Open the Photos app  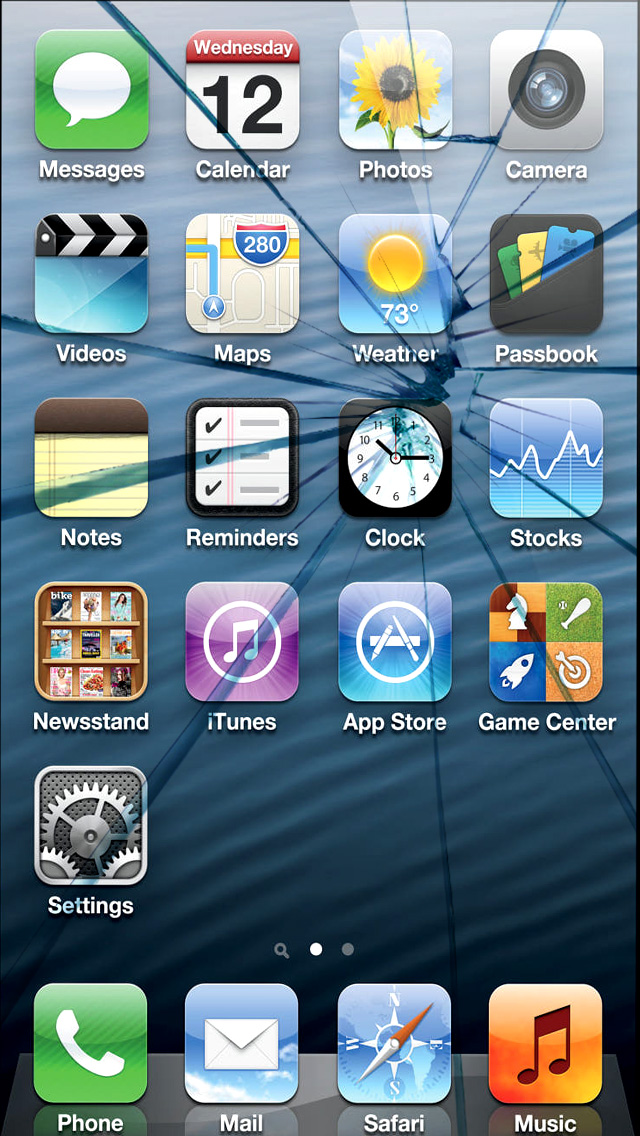pyautogui.click(x=395, y=90)
